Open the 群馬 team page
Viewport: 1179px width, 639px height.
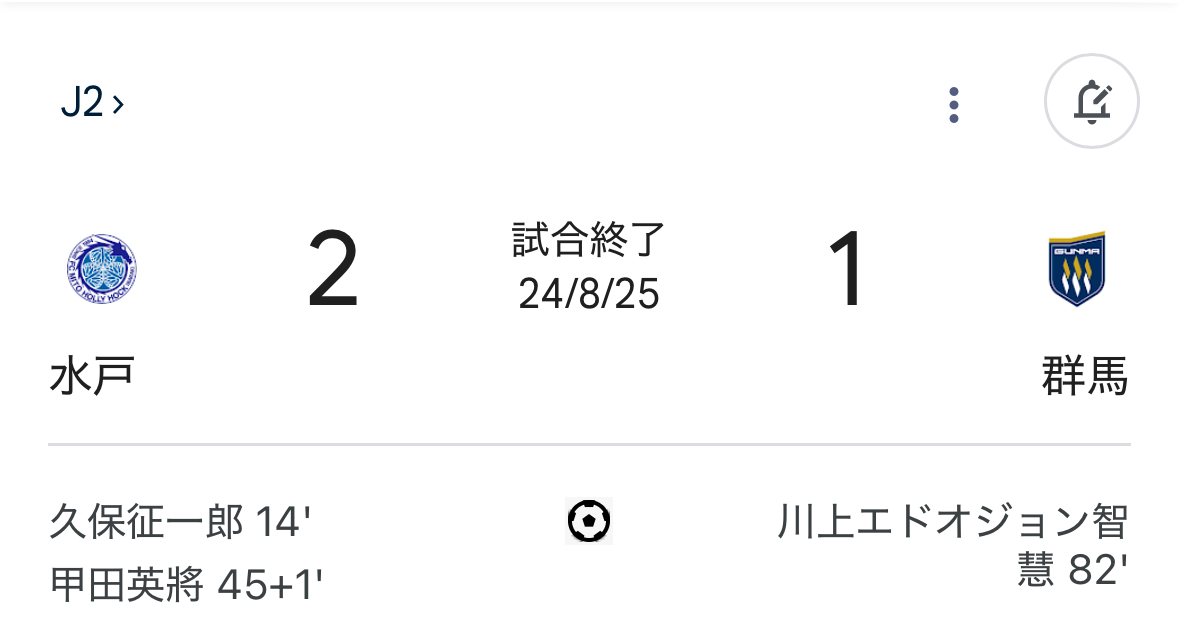(1084, 376)
